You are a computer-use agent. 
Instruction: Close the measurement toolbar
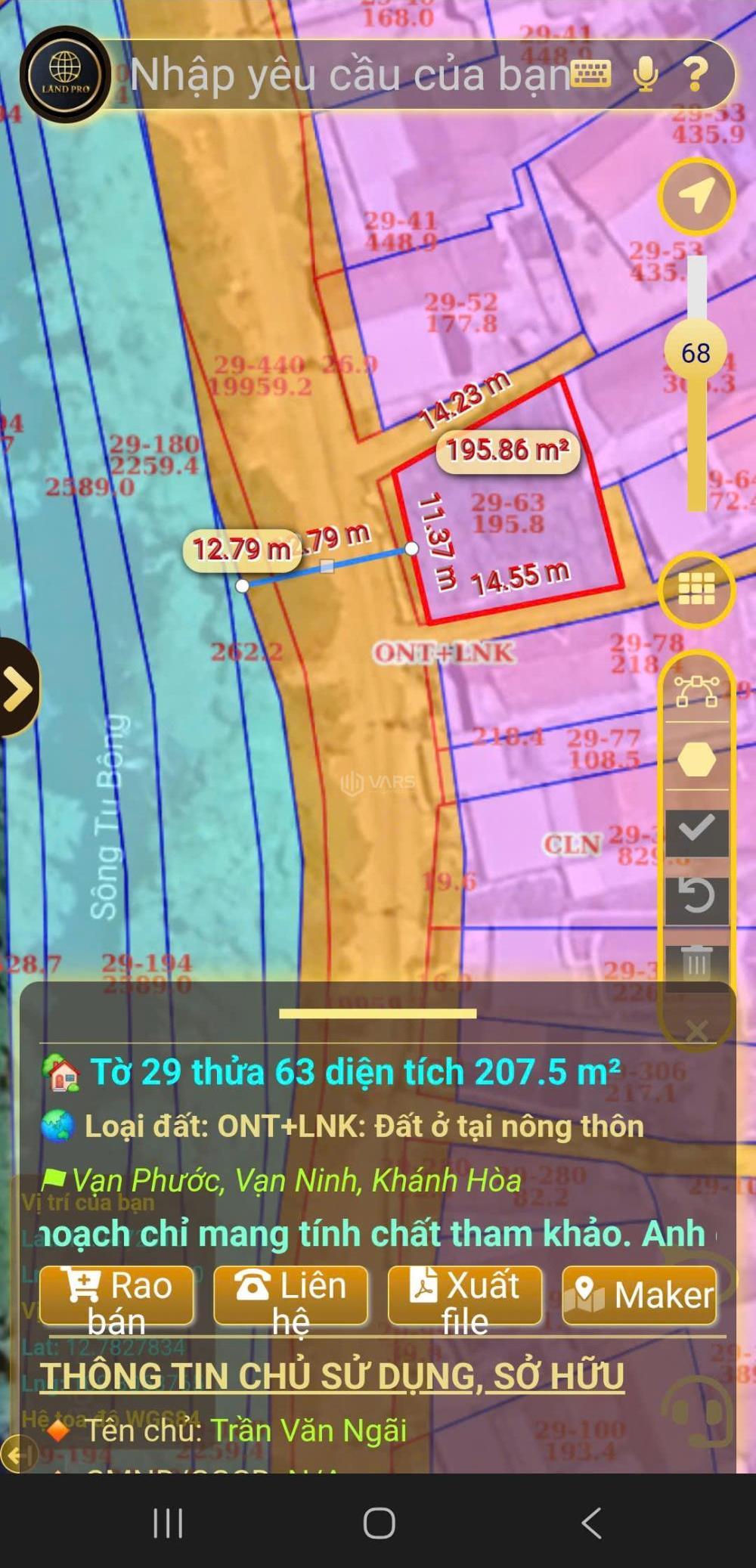click(x=696, y=1029)
